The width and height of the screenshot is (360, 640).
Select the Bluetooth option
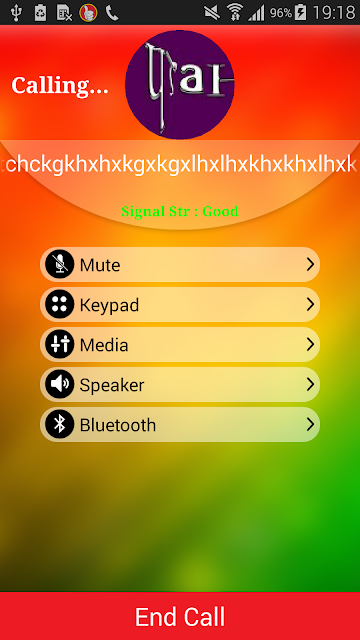click(180, 424)
